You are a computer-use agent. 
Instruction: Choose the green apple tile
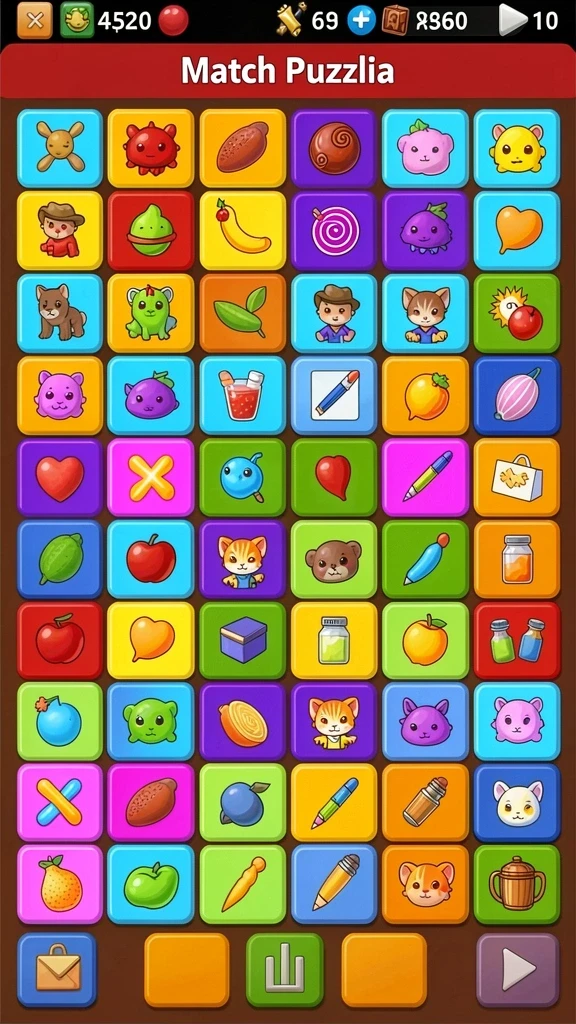(x=151, y=884)
